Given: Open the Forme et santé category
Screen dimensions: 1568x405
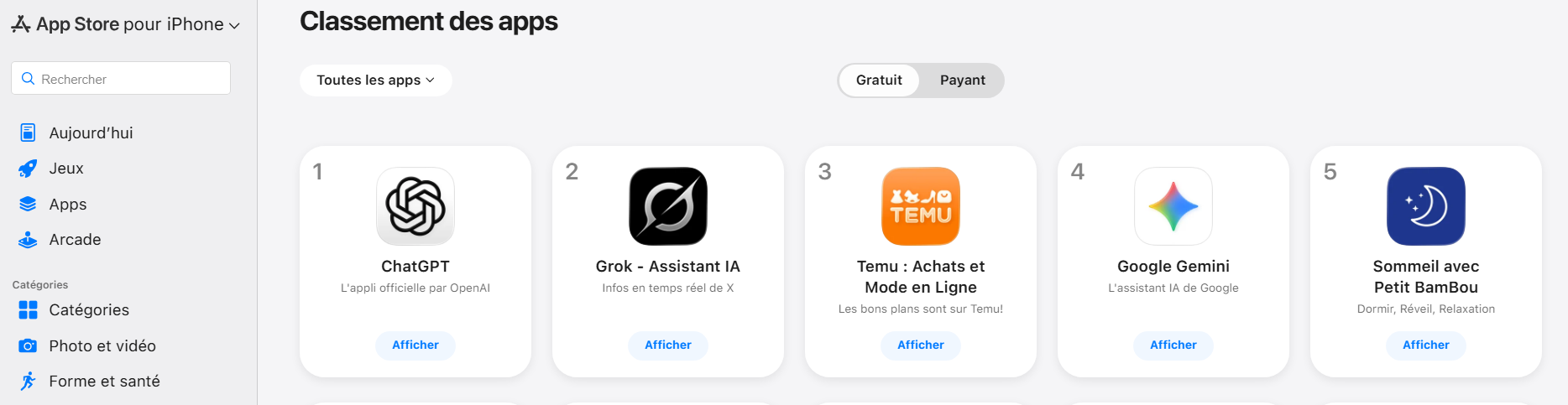Looking at the screenshot, I should click(x=104, y=382).
